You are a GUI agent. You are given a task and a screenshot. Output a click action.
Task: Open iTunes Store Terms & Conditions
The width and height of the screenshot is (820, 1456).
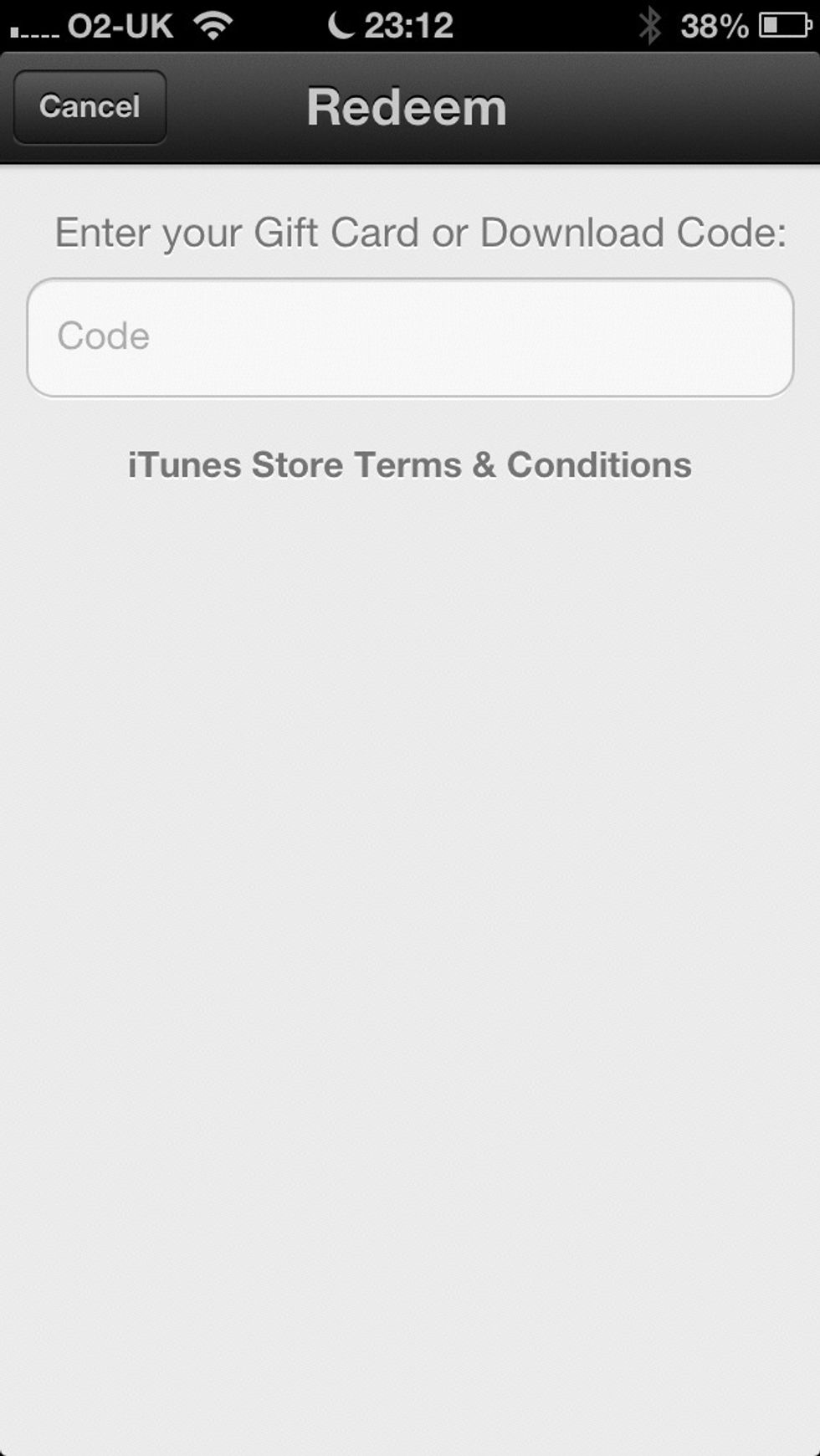click(410, 465)
